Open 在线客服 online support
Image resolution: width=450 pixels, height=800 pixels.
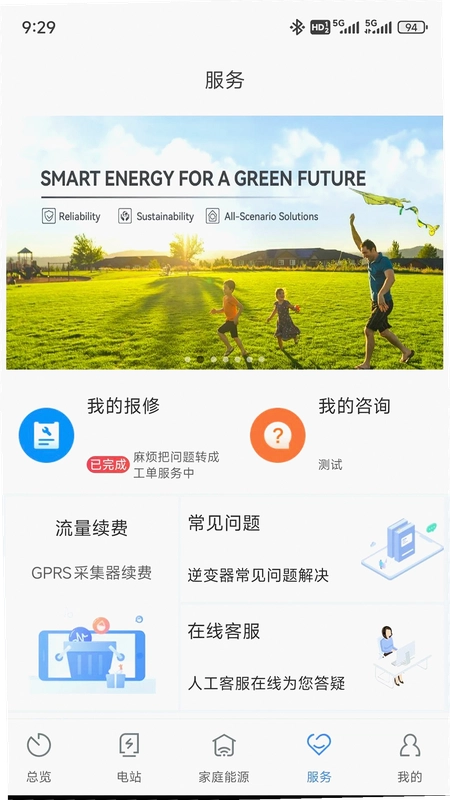point(313,657)
